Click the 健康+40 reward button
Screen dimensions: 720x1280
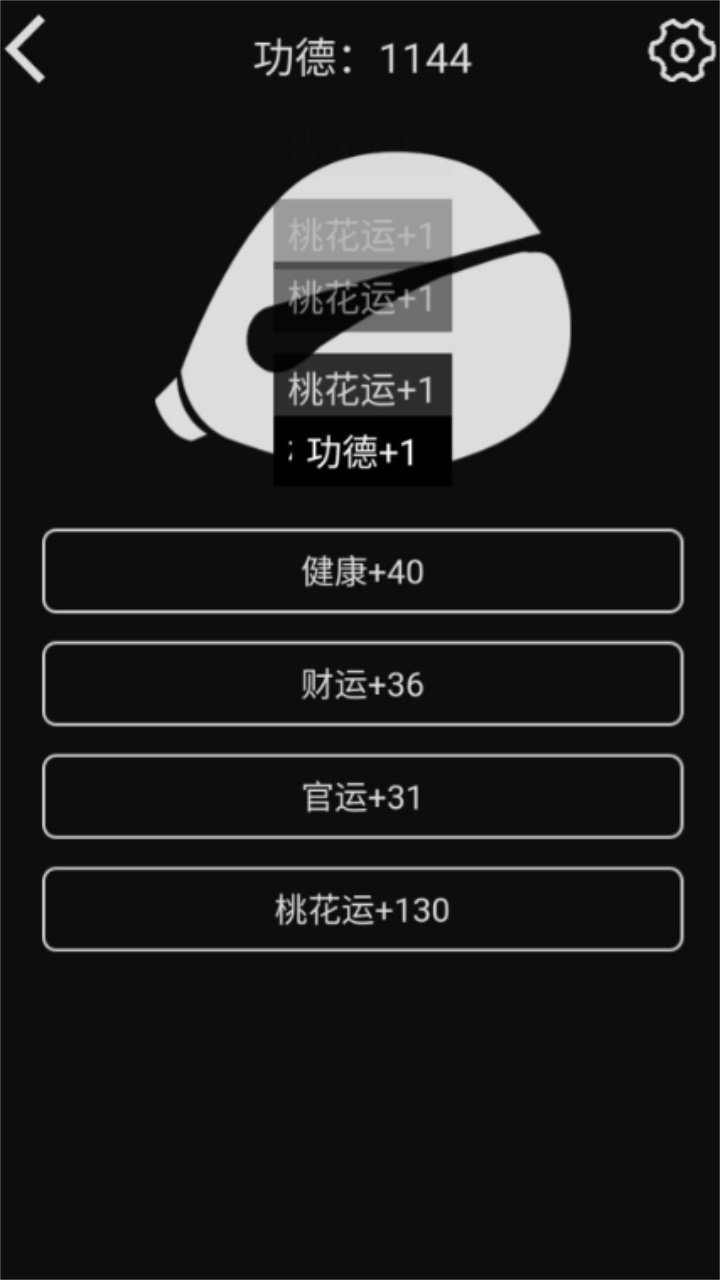click(360, 572)
